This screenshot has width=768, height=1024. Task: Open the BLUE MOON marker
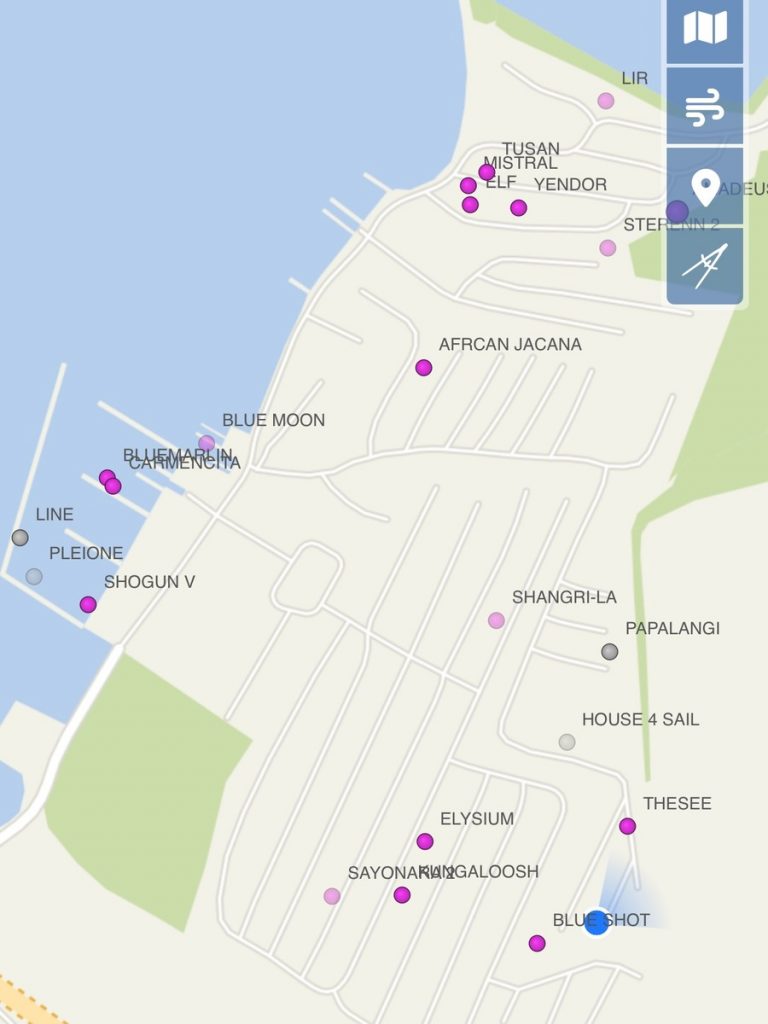[206, 443]
